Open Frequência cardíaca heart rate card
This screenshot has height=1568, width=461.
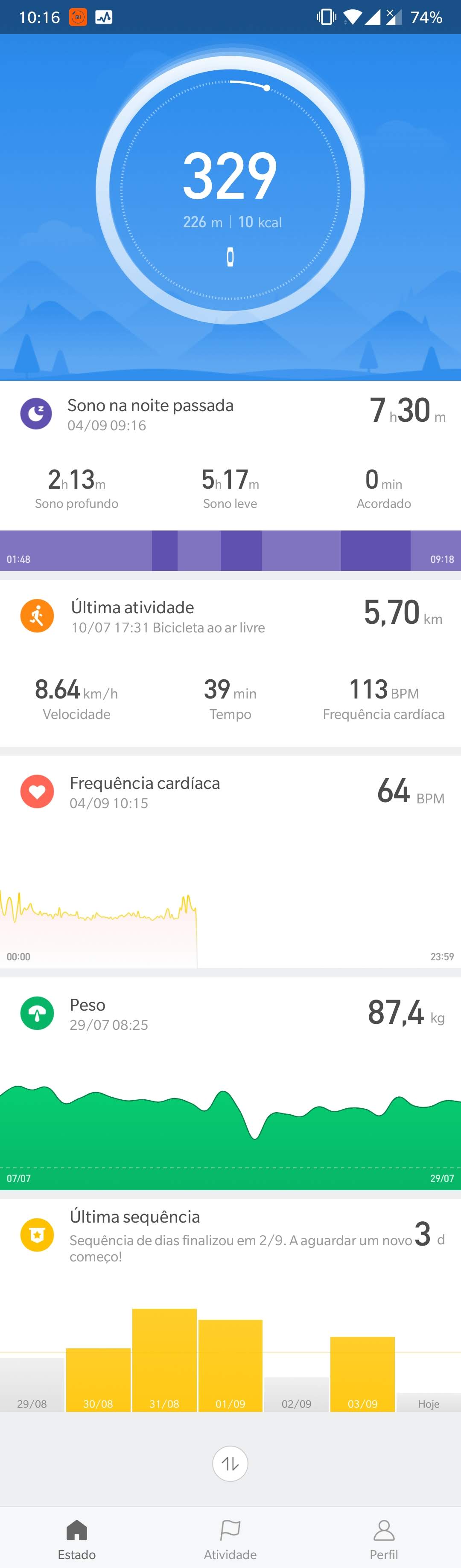click(230, 792)
